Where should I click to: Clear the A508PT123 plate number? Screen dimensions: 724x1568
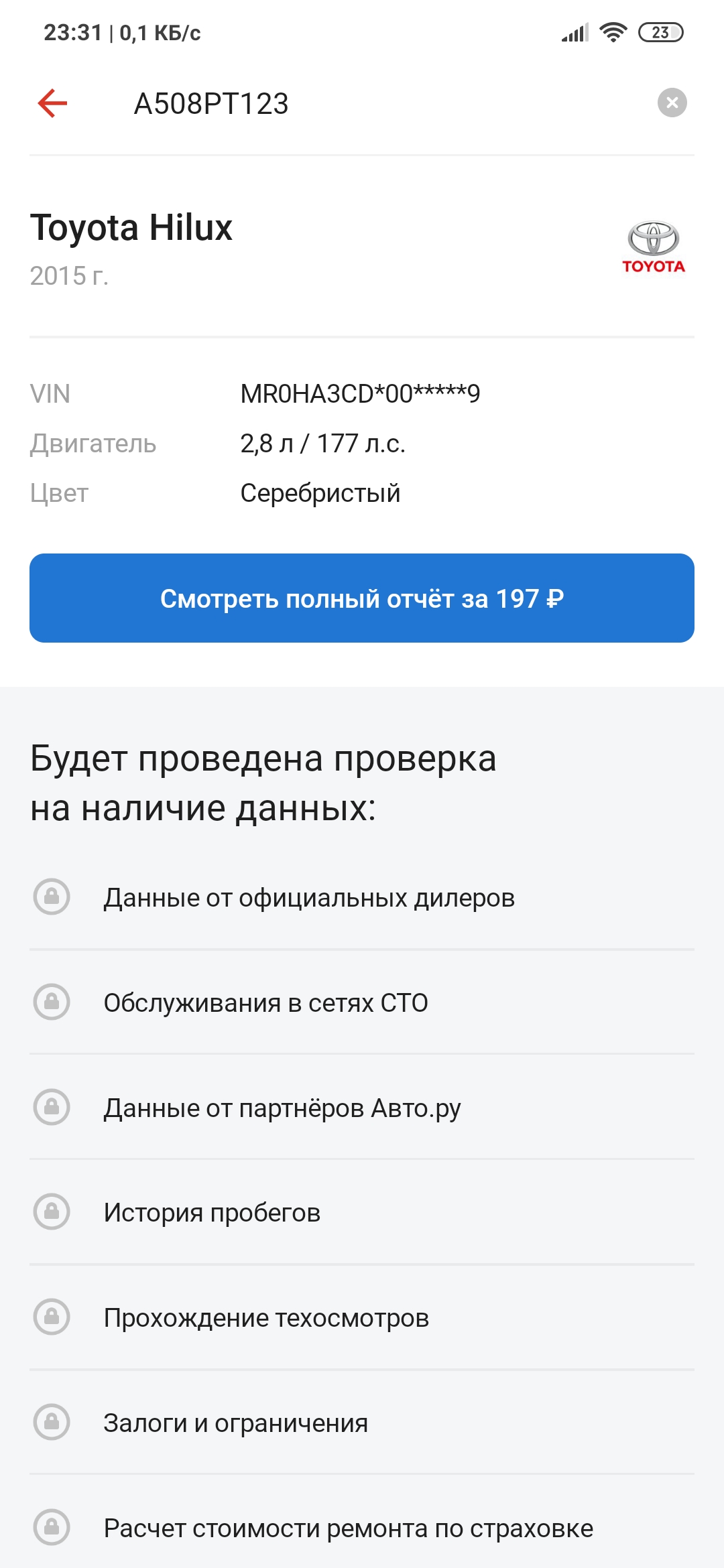pyautogui.click(x=672, y=103)
